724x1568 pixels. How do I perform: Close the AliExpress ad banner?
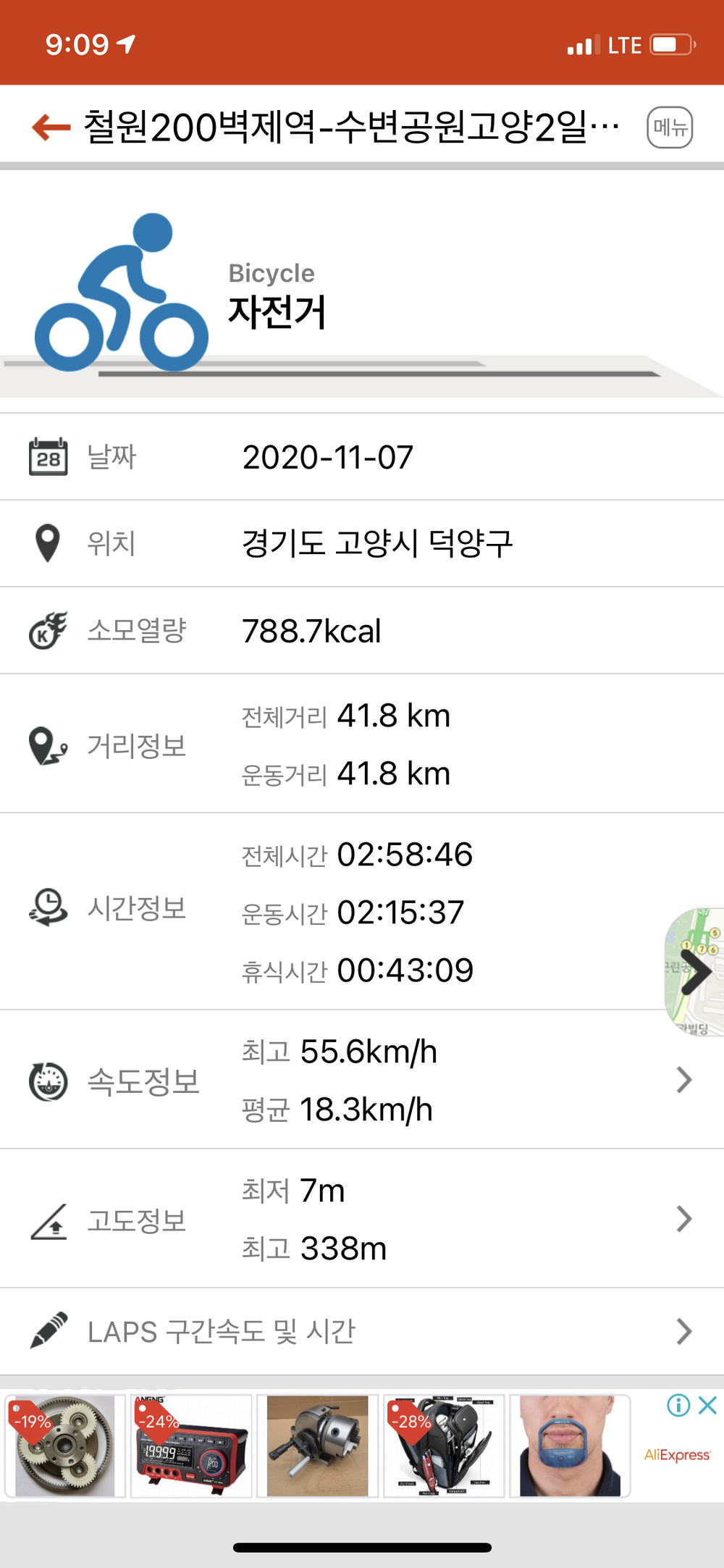[707, 1406]
